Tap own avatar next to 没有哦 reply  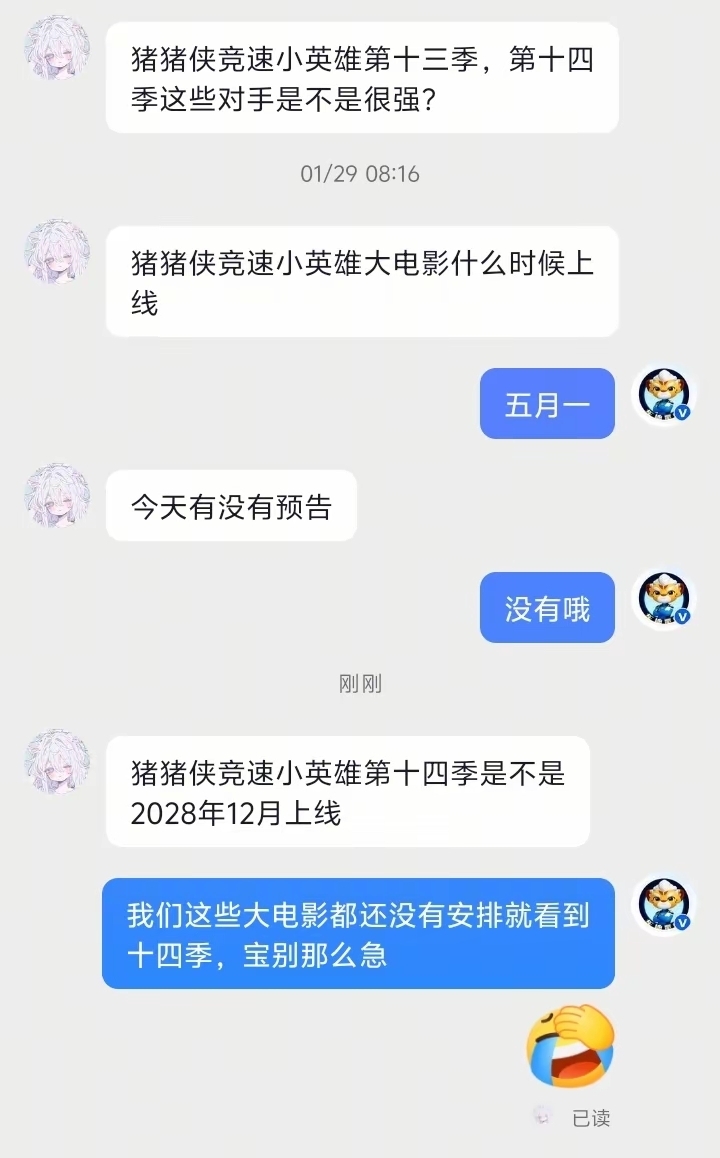(x=665, y=600)
